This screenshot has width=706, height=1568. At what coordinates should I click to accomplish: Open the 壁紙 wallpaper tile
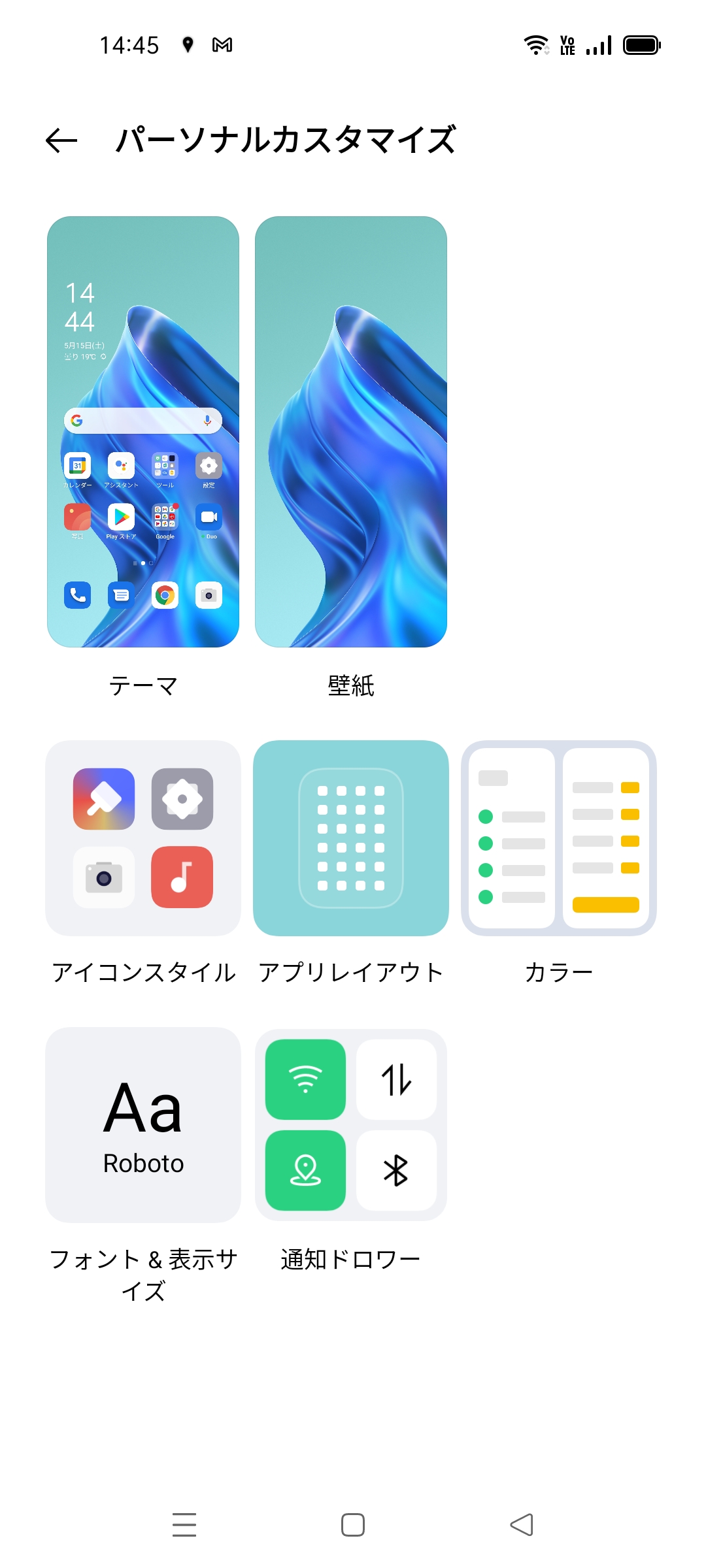351,432
